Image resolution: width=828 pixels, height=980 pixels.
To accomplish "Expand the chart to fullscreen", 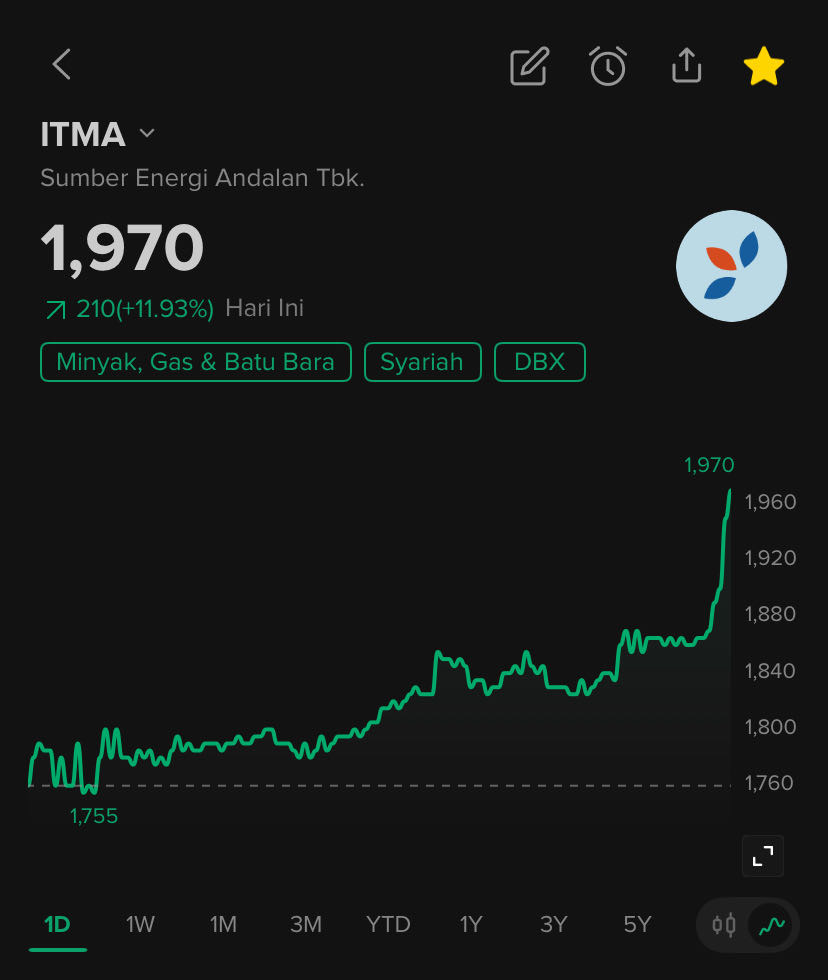I will 763,855.
